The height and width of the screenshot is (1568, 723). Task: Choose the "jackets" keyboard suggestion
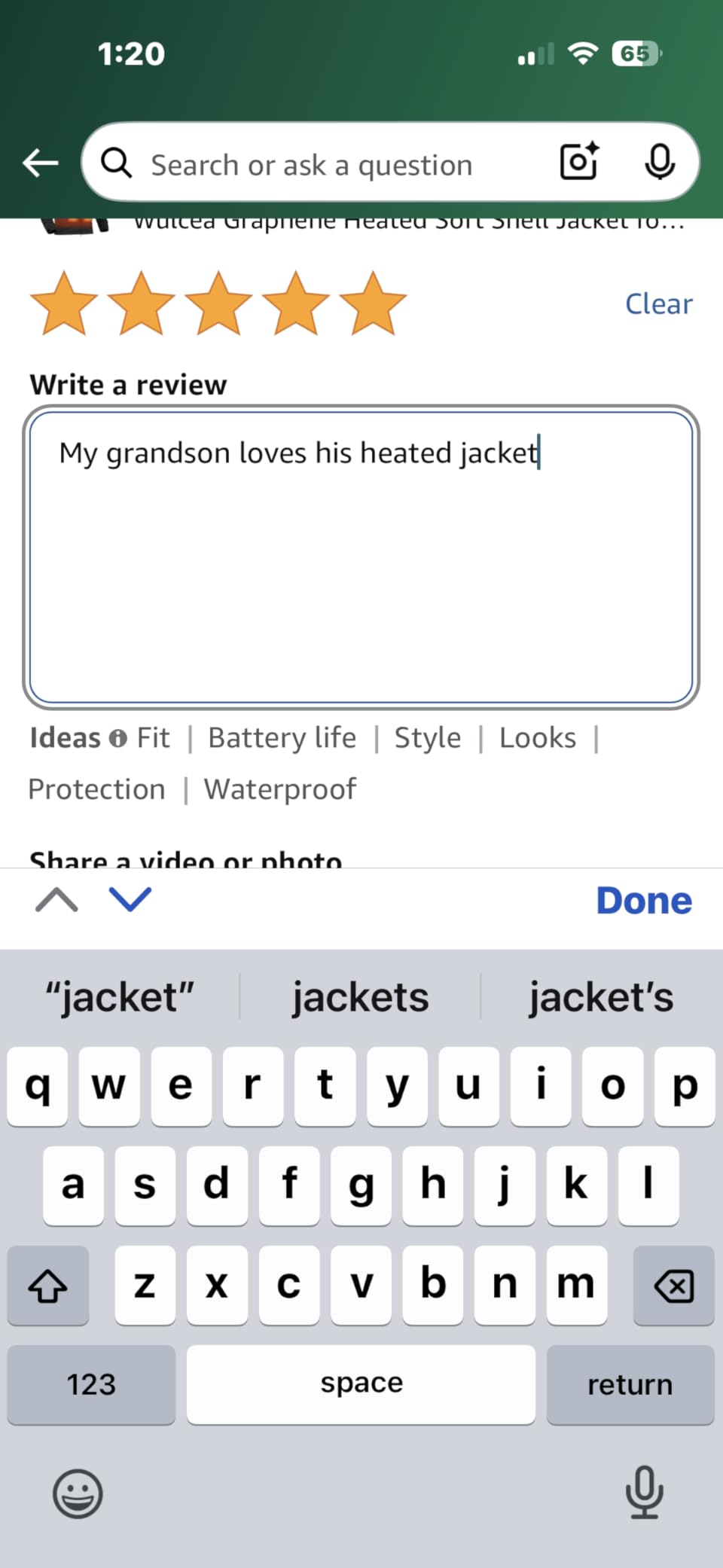360,997
